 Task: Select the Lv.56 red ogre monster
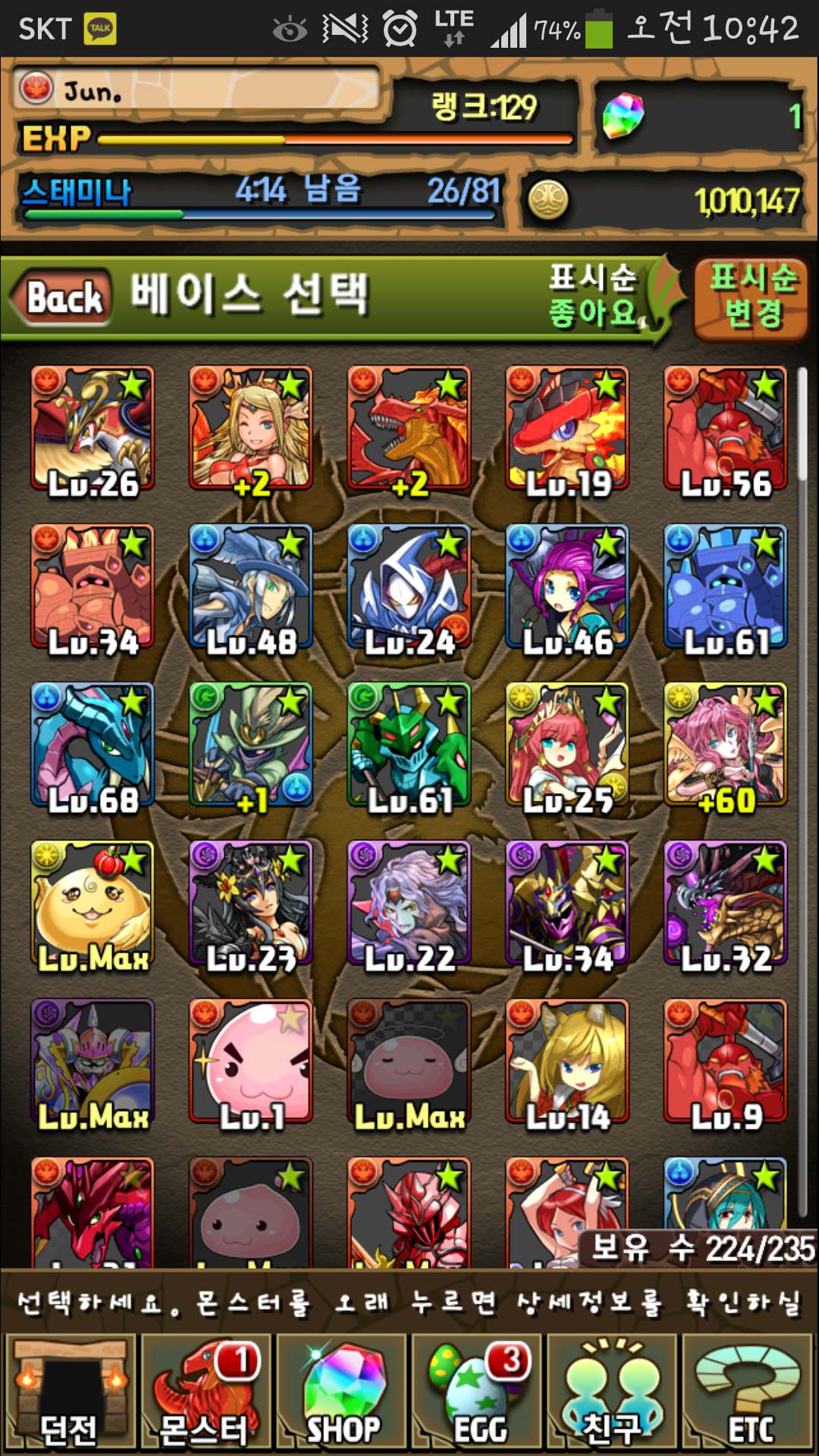pos(726,428)
